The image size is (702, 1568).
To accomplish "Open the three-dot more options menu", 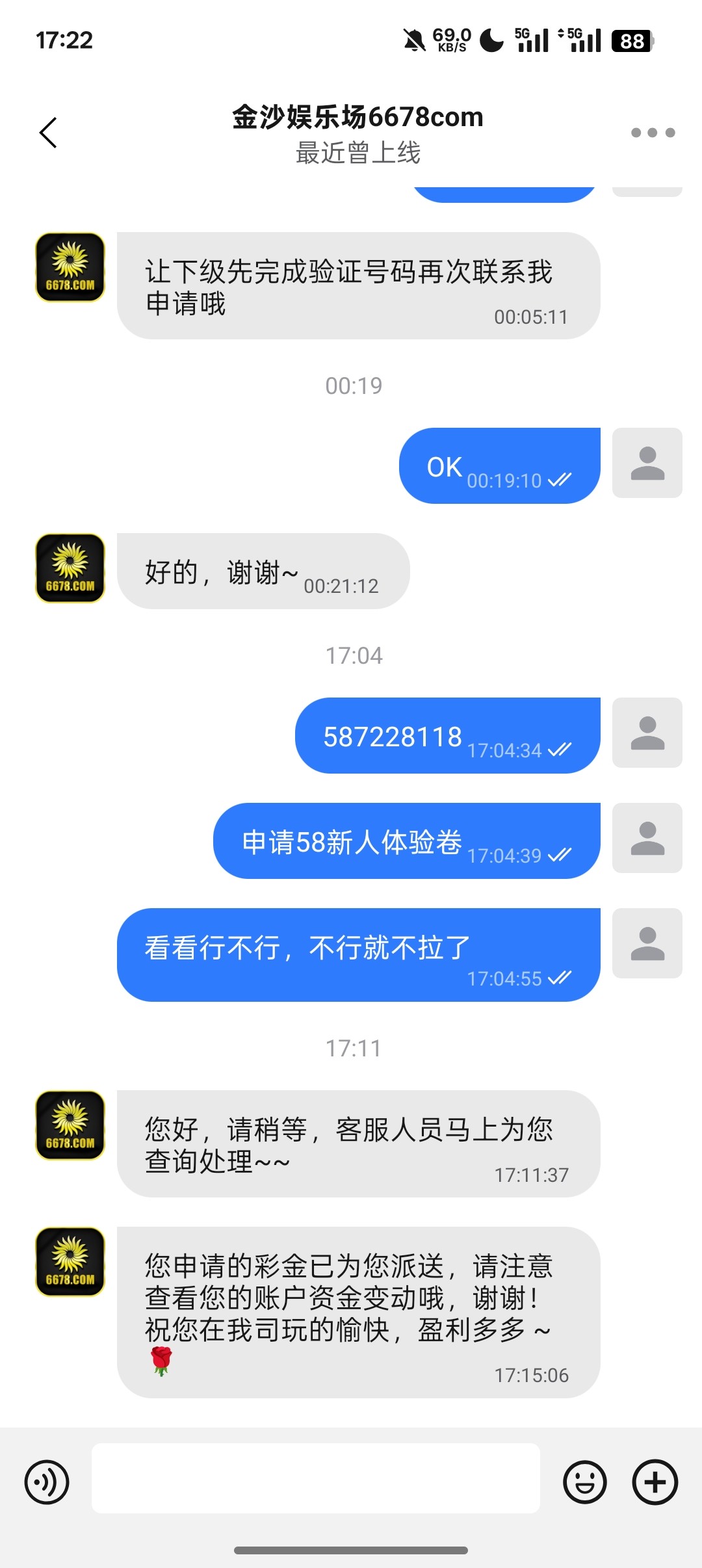I will 653,133.
